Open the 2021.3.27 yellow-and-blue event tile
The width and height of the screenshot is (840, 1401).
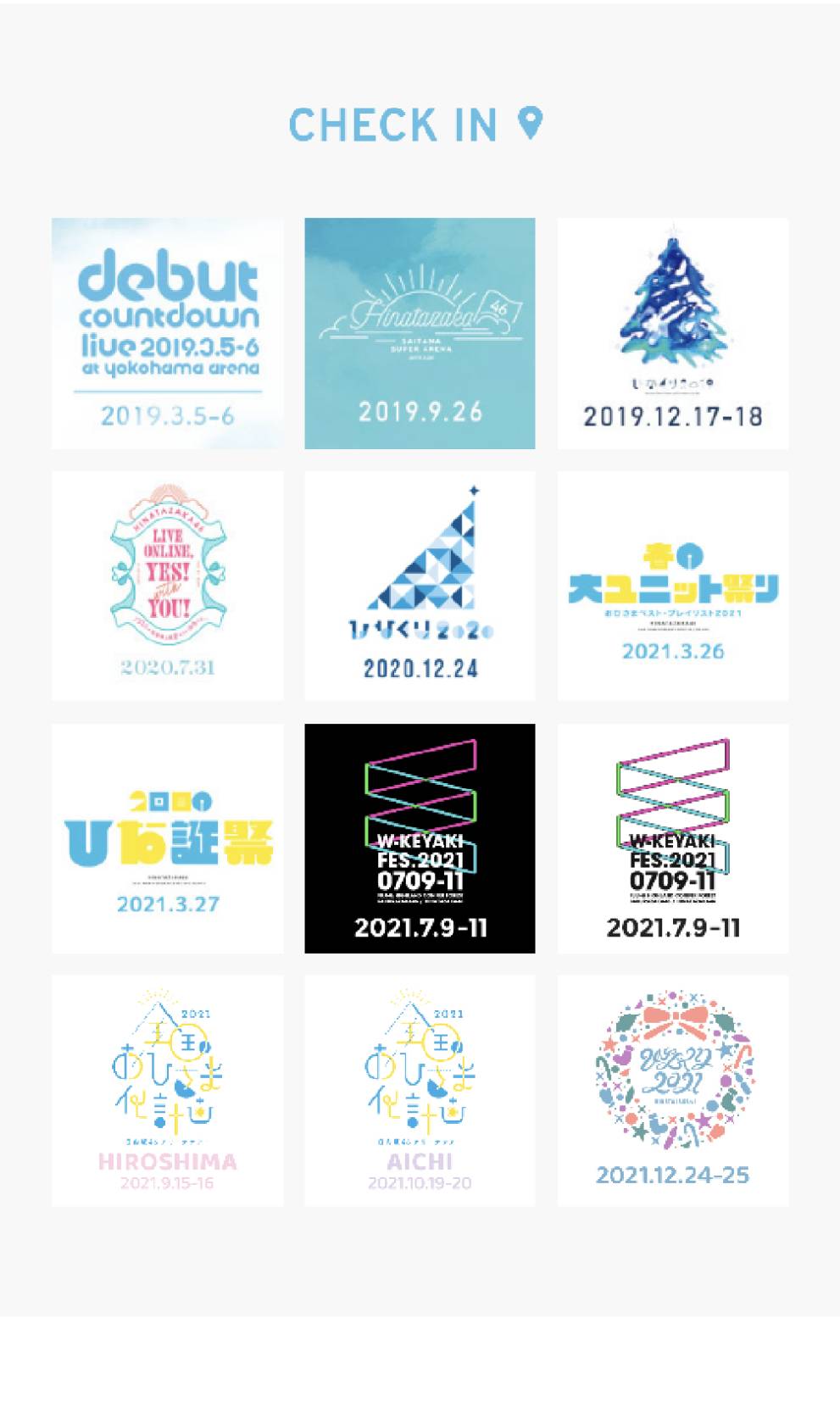[x=168, y=838]
